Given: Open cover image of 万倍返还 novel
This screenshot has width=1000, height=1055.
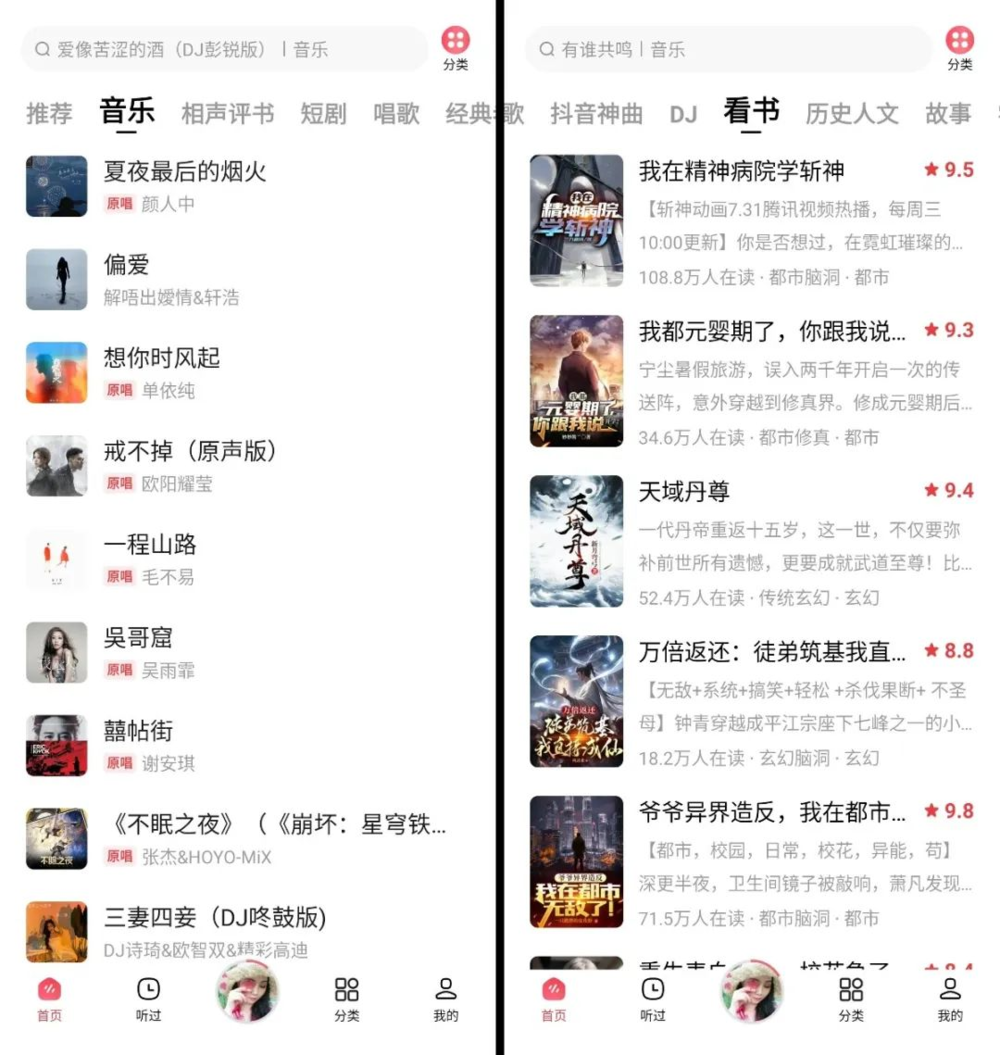Looking at the screenshot, I should coord(577,702).
